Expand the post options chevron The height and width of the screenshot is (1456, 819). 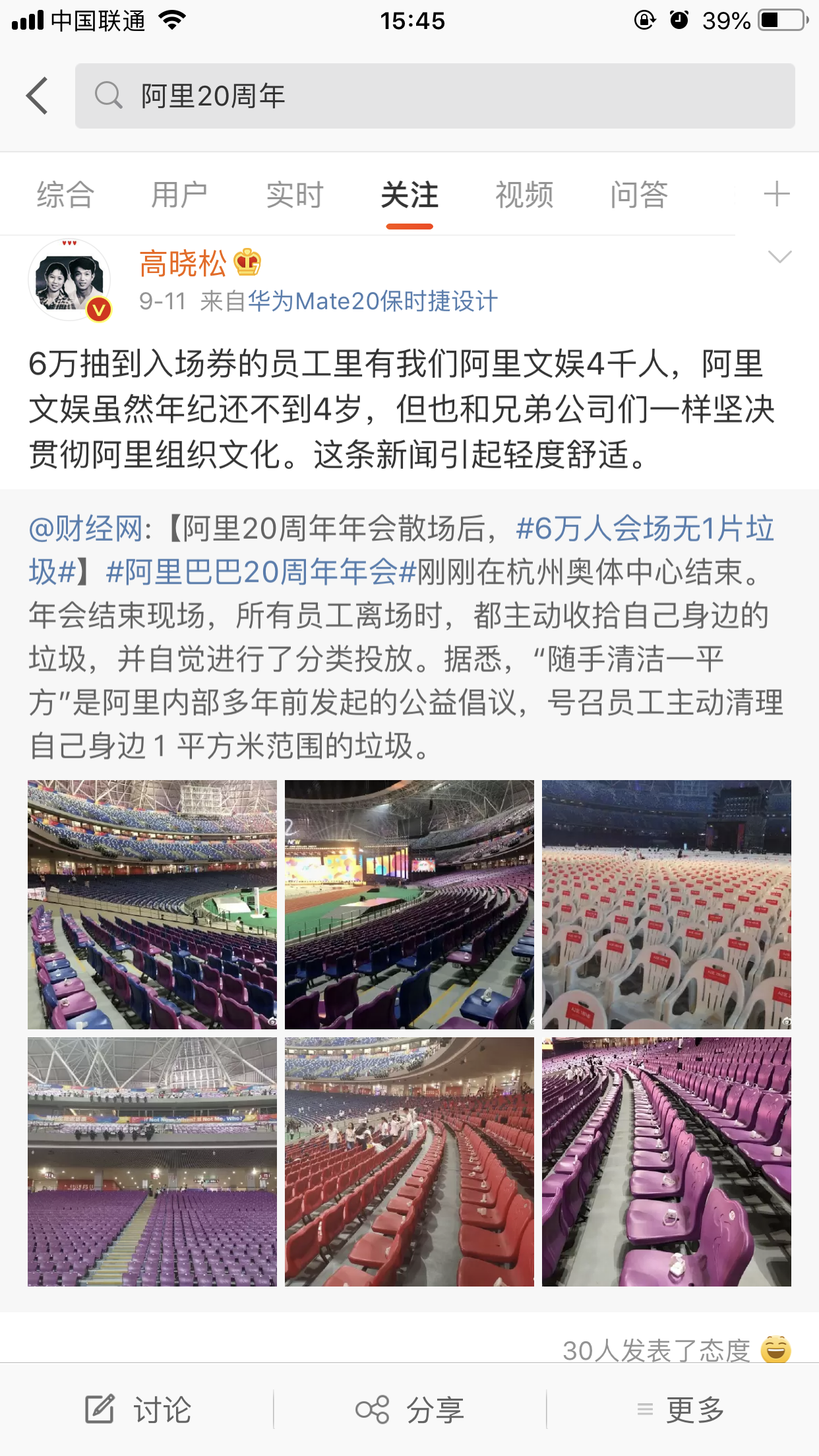[x=779, y=257]
